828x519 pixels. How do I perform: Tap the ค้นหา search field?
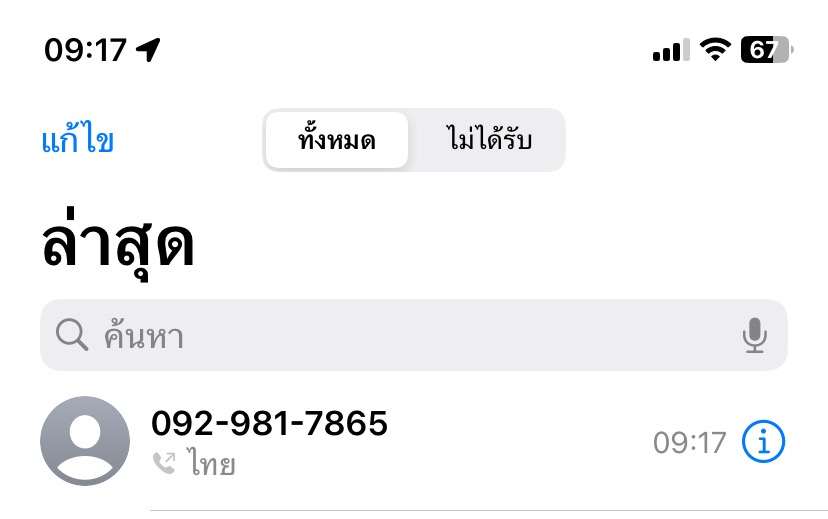pyautogui.click(x=400, y=336)
